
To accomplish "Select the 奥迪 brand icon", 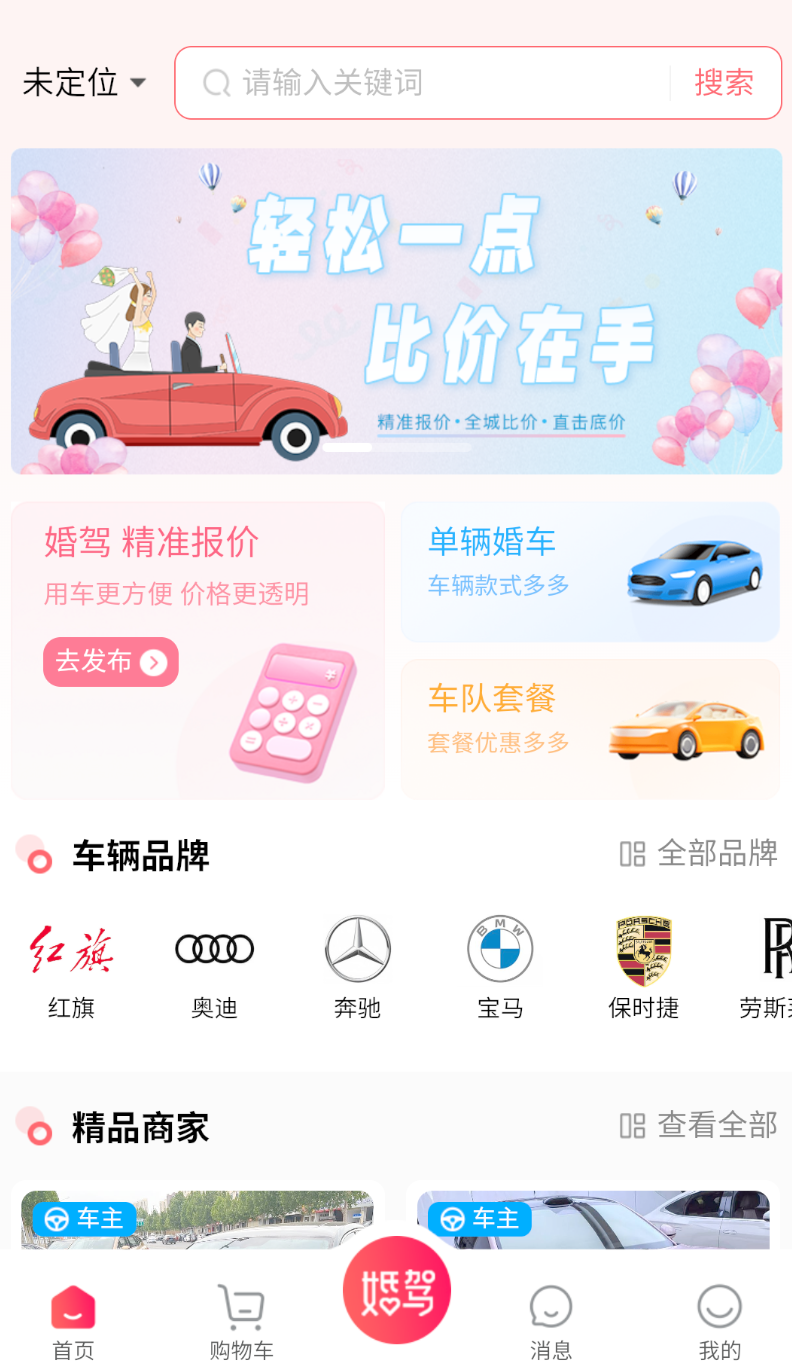I will click(x=214, y=948).
